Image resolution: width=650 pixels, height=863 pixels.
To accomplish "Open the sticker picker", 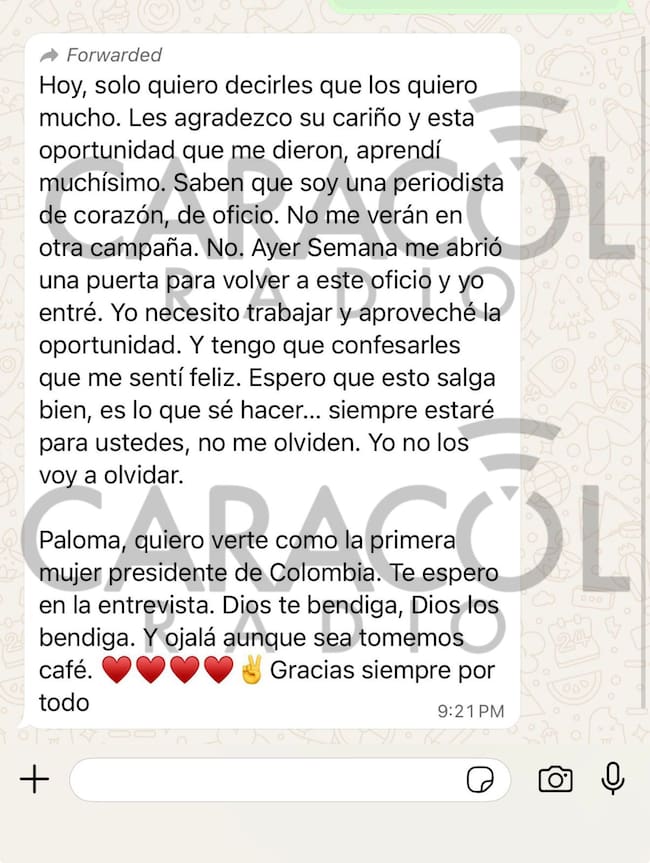I will [481, 780].
